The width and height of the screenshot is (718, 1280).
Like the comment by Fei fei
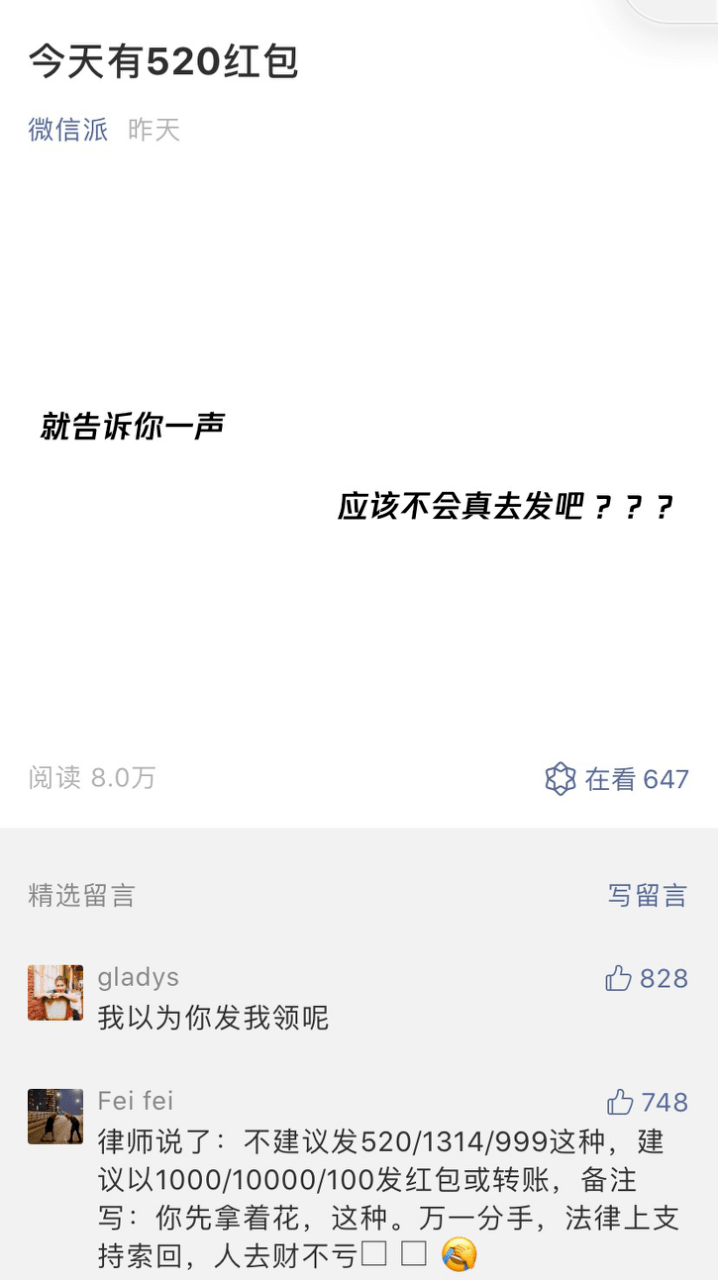[647, 1102]
